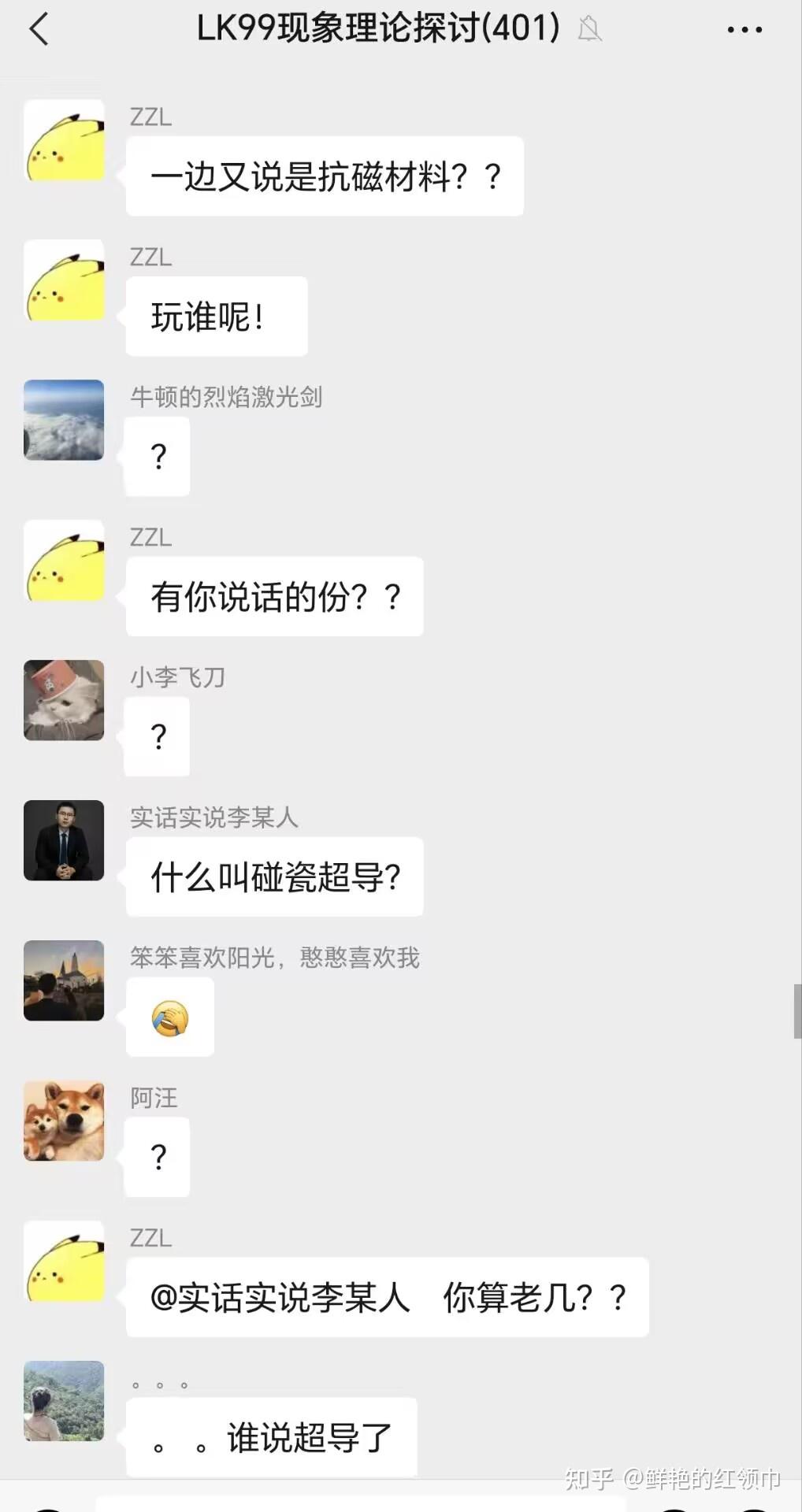Open 牛顿的烈焰激光剑's profile avatar
The image size is (802, 1512).
point(64,420)
